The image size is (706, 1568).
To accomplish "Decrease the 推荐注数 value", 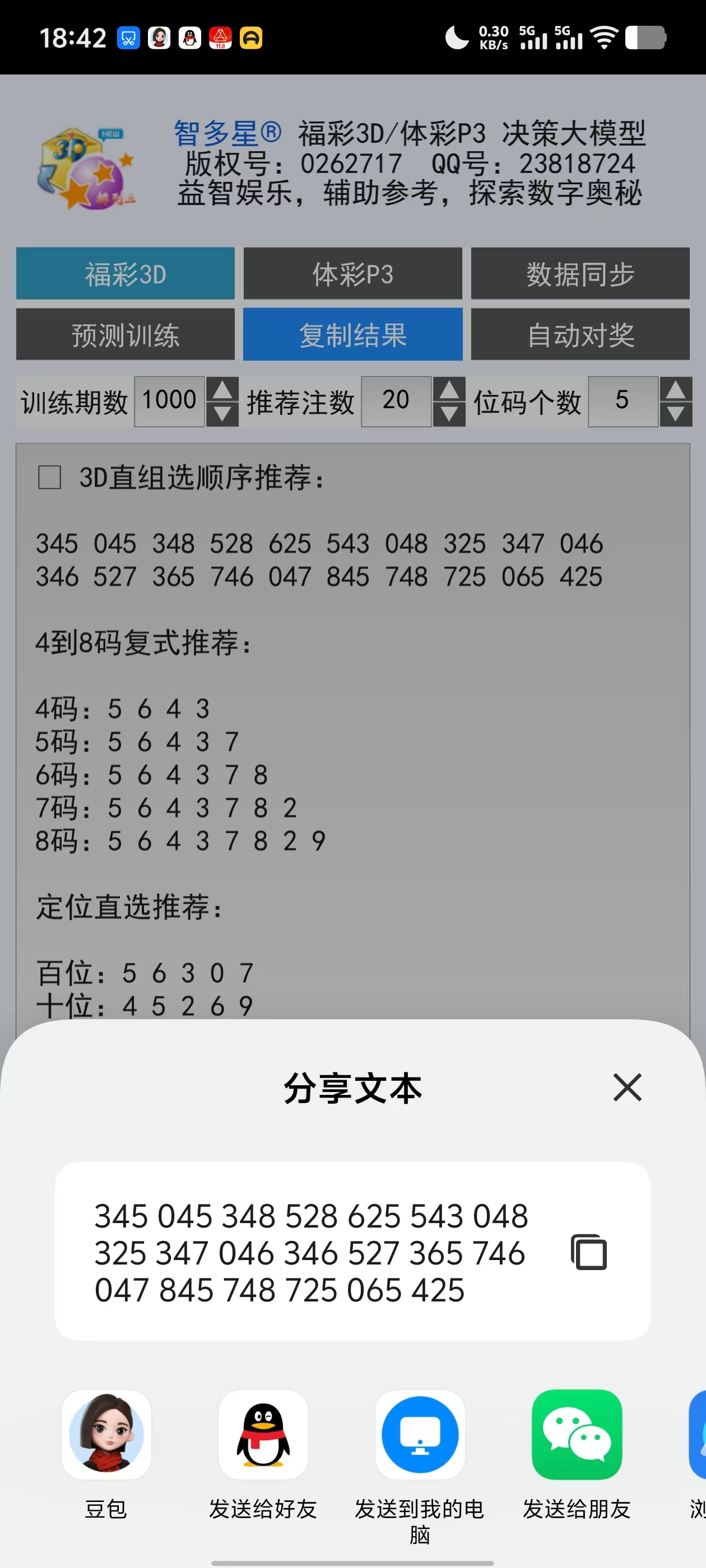I will pos(449,414).
